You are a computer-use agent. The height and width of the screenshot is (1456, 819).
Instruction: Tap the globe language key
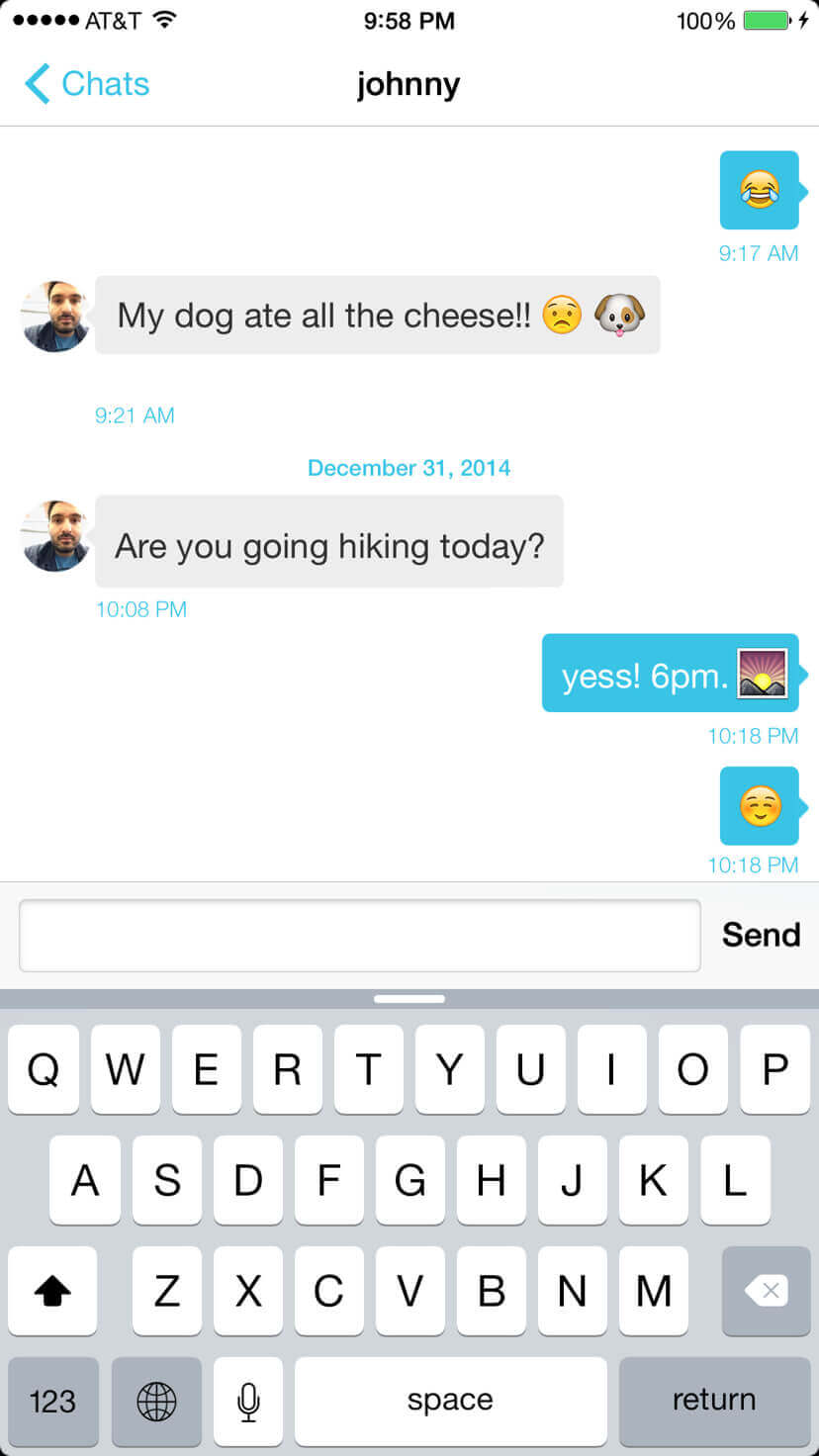click(x=156, y=1401)
